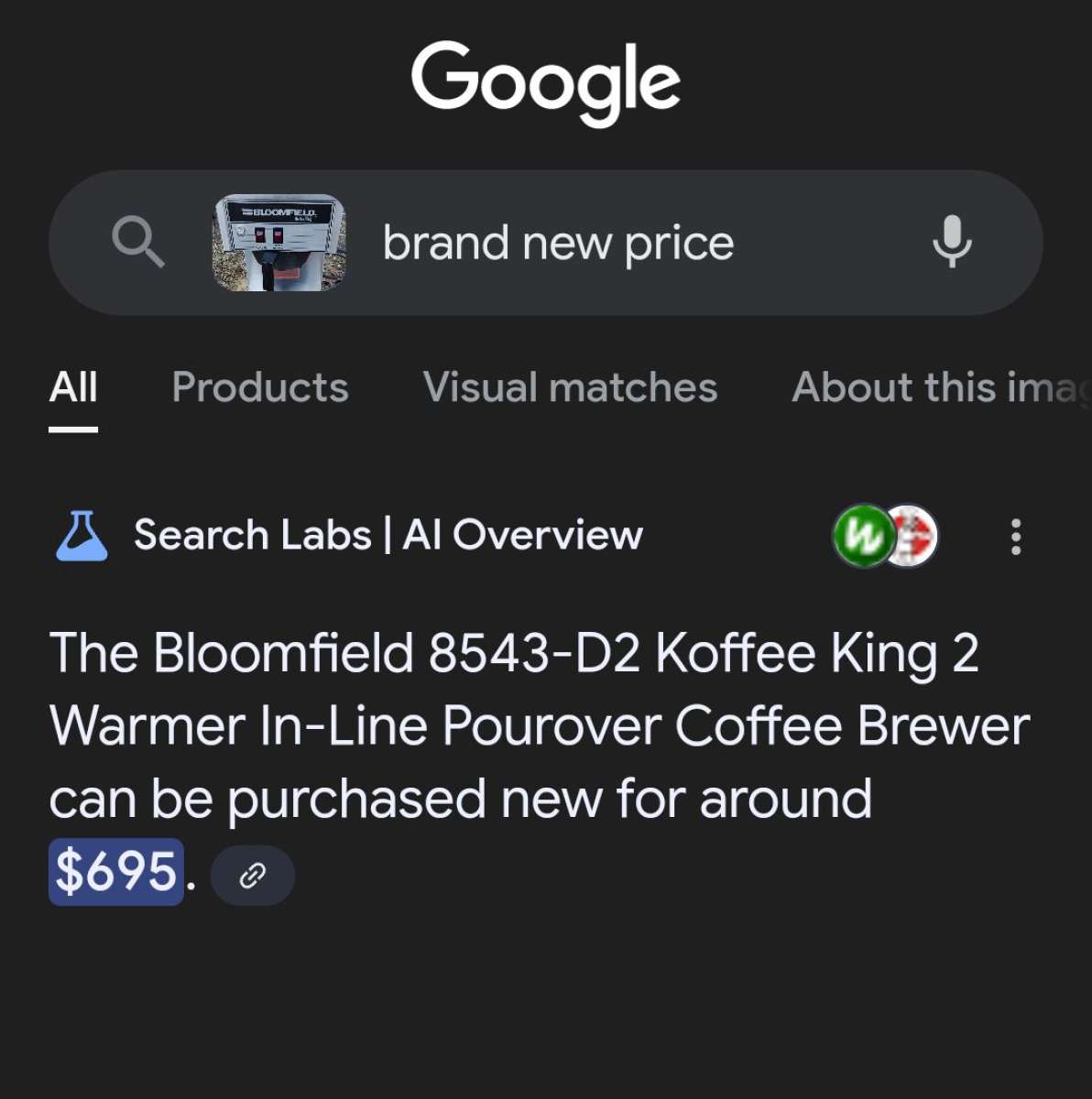The width and height of the screenshot is (1092, 1099).
Task: Open the three-dot overflow menu
Action: [x=1015, y=539]
